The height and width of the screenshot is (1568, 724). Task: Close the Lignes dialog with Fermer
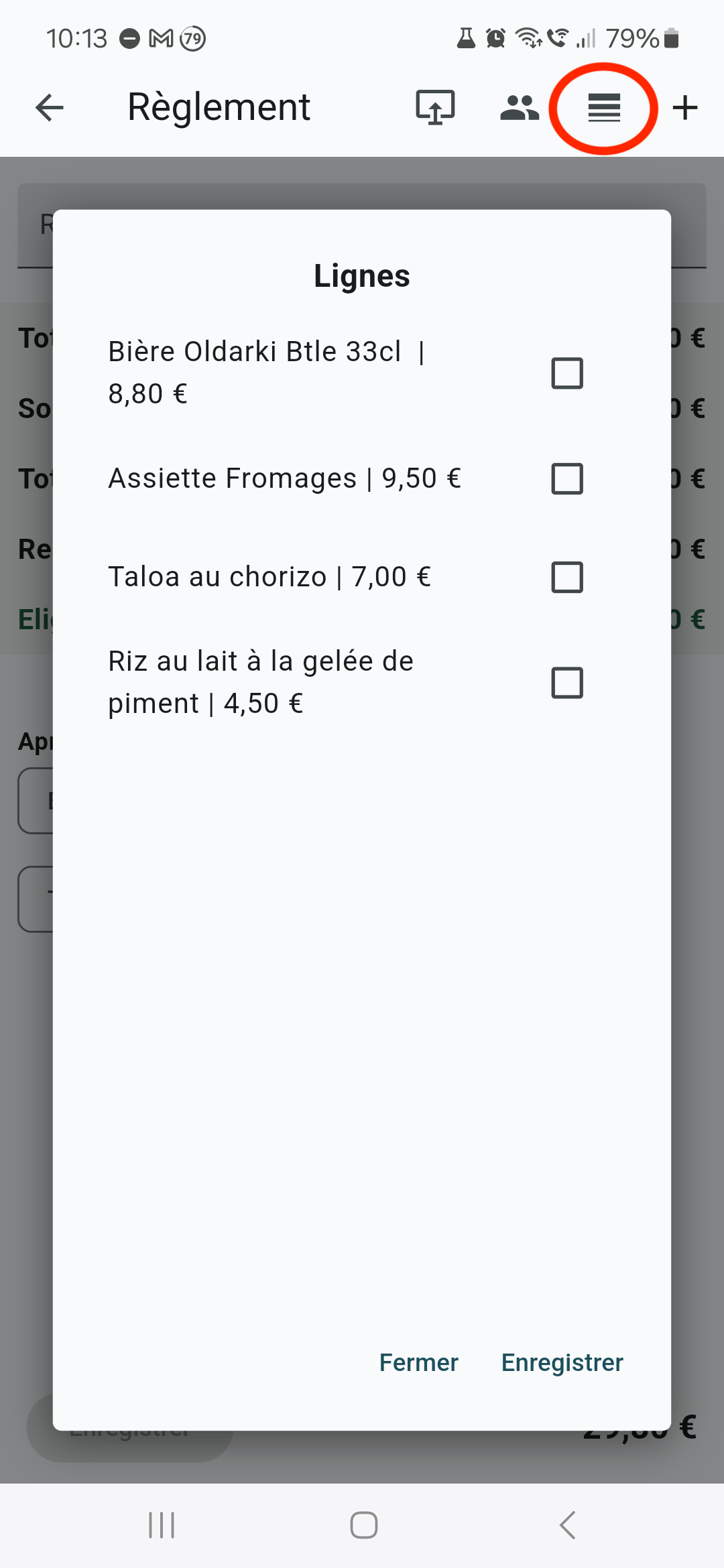pos(419,1362)
